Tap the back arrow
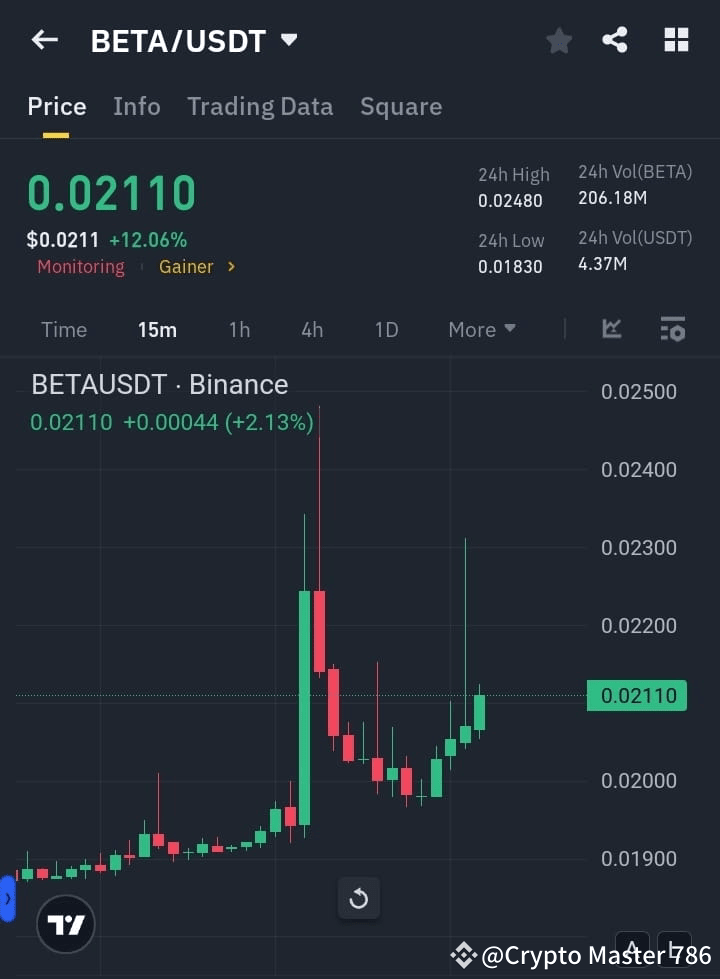 43,40
